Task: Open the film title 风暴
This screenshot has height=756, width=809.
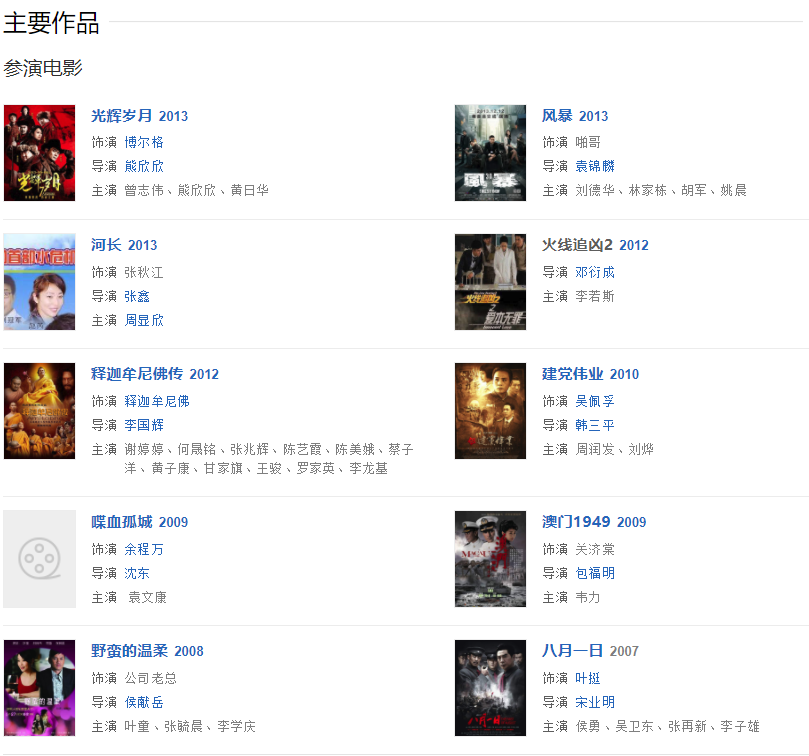Action: pyautogui.click(x=557, y=116)
